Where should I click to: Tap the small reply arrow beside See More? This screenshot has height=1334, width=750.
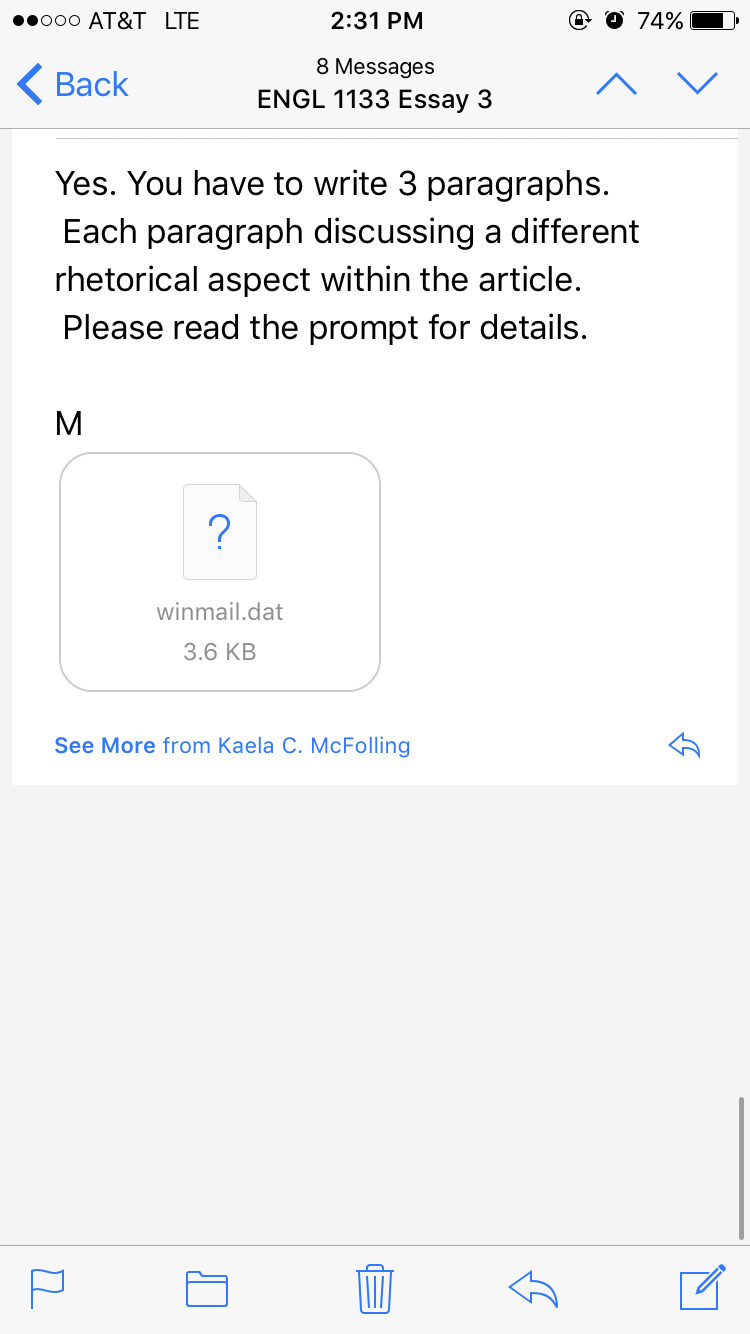tap(685, 745)
